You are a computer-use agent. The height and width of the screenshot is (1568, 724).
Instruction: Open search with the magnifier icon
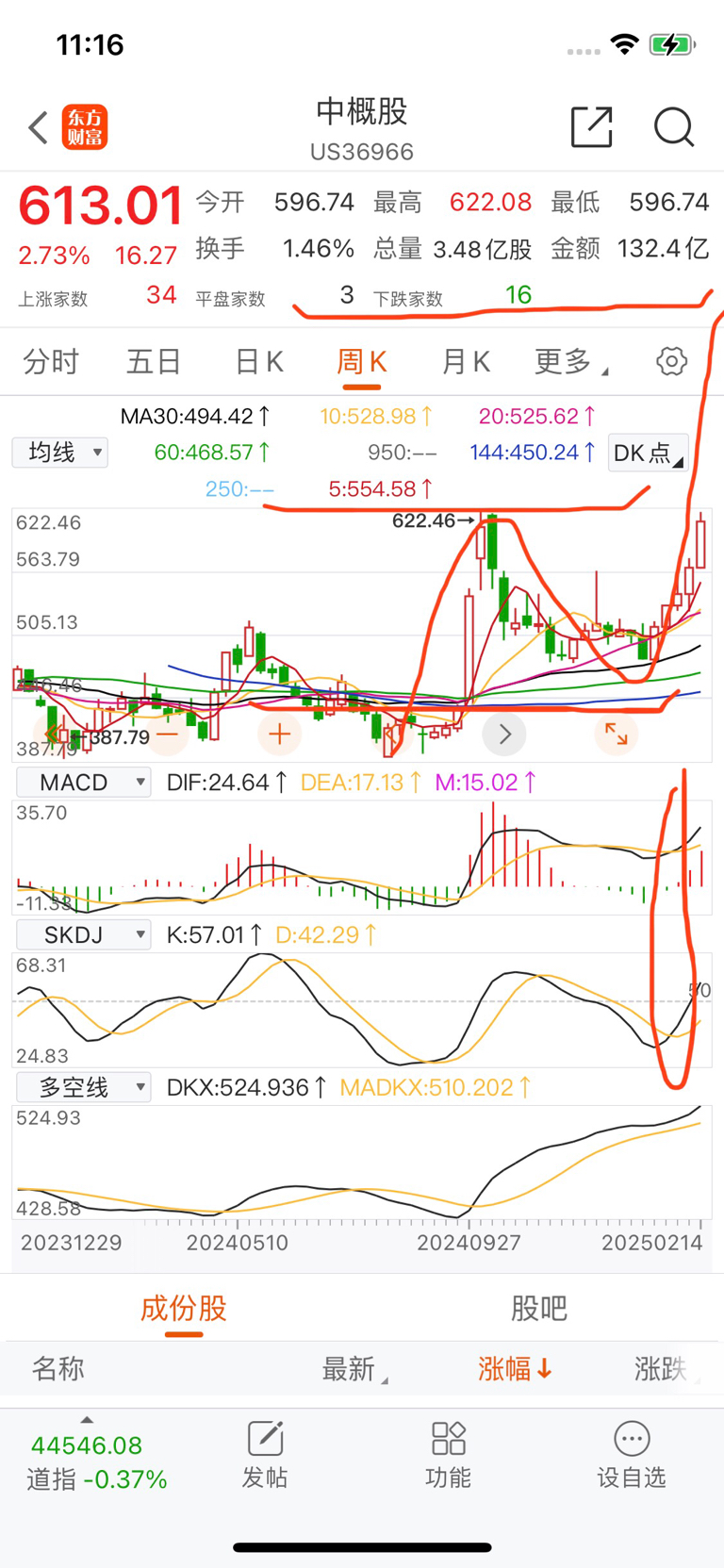tap(674, 127)
